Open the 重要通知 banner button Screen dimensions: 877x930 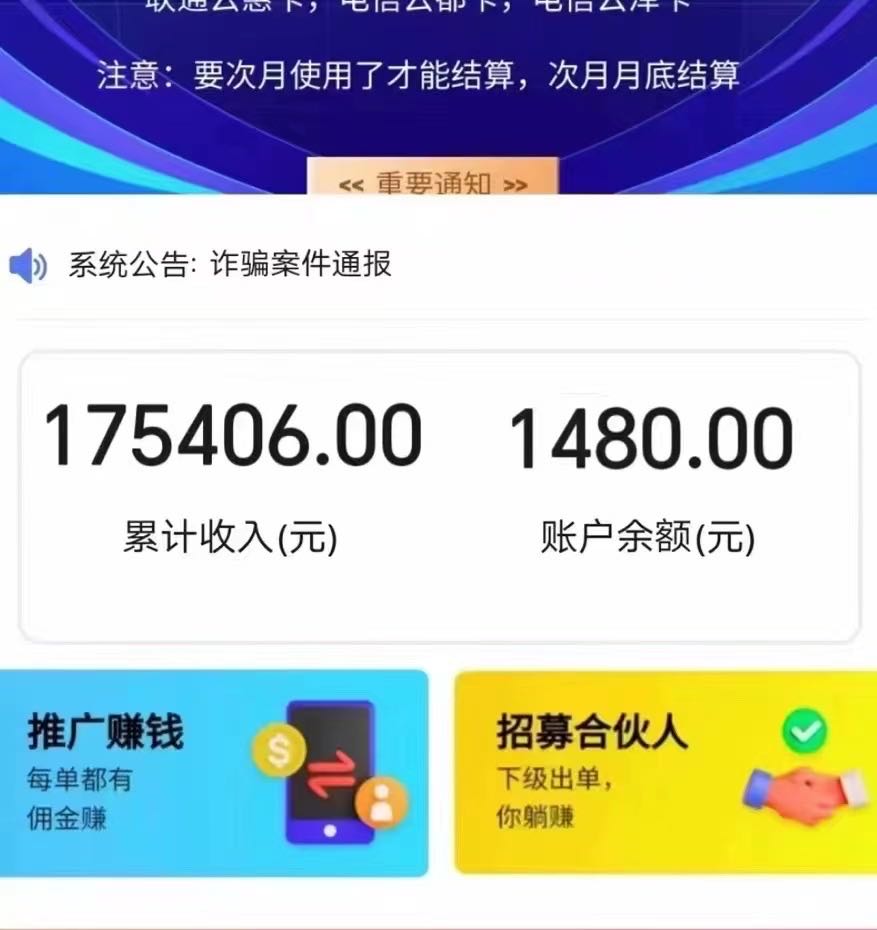point(432,181)
